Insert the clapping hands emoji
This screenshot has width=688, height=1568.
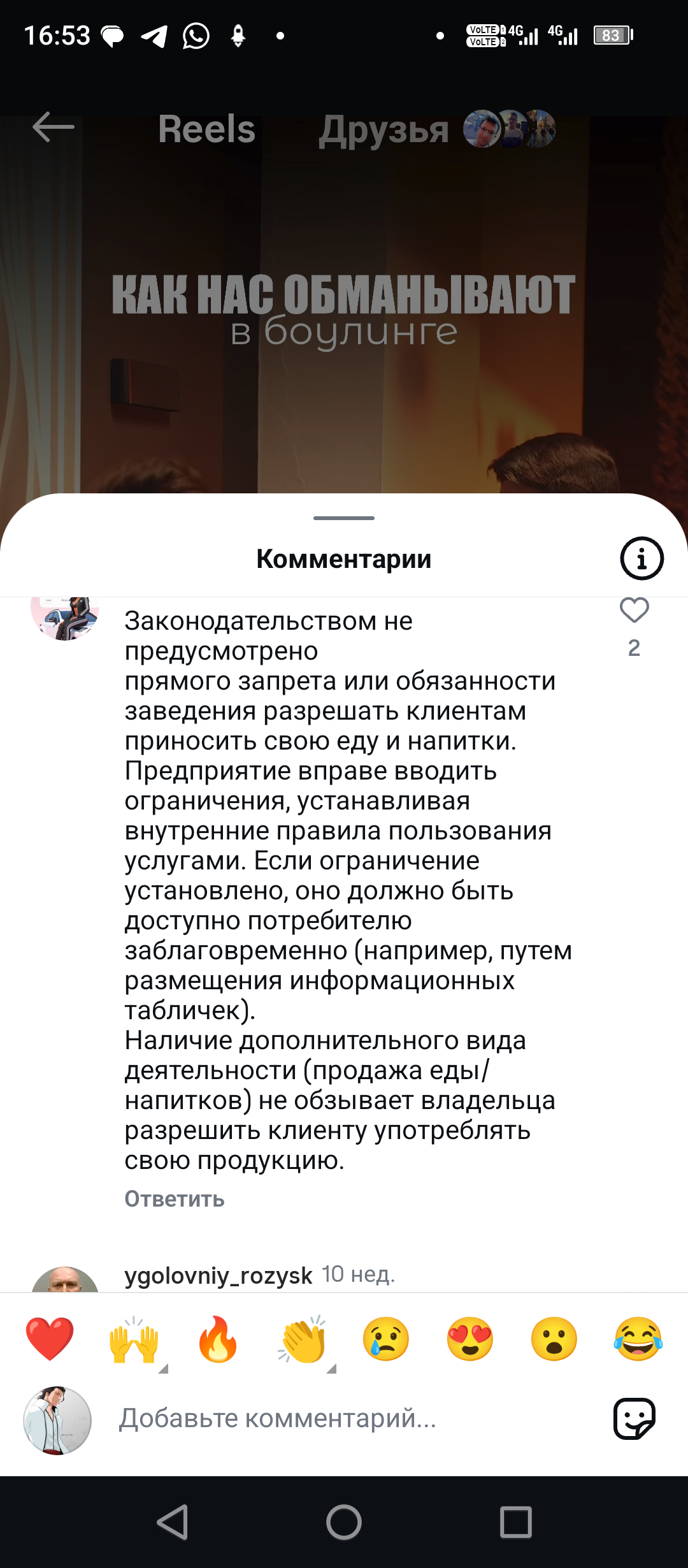click(302, 1339)
